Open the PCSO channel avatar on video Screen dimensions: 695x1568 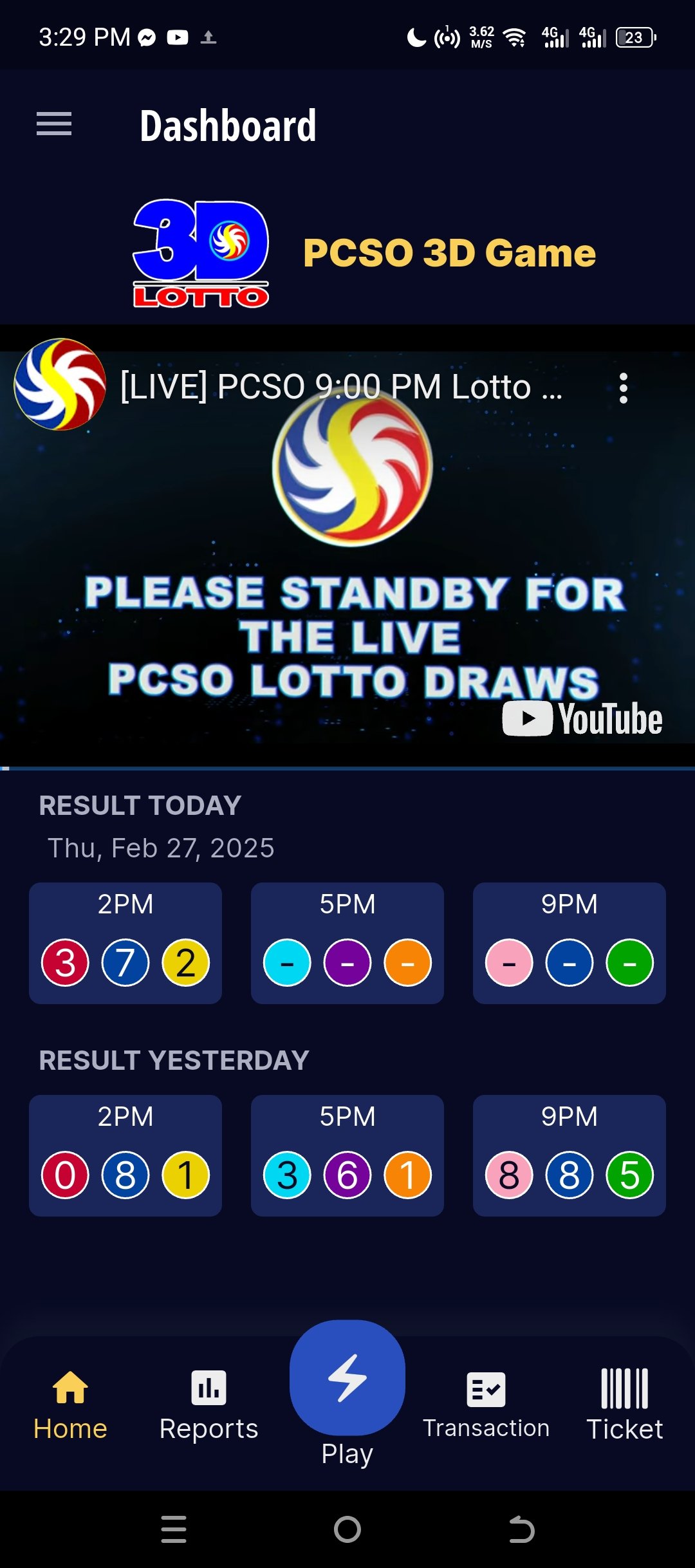(x=60, y=384)
